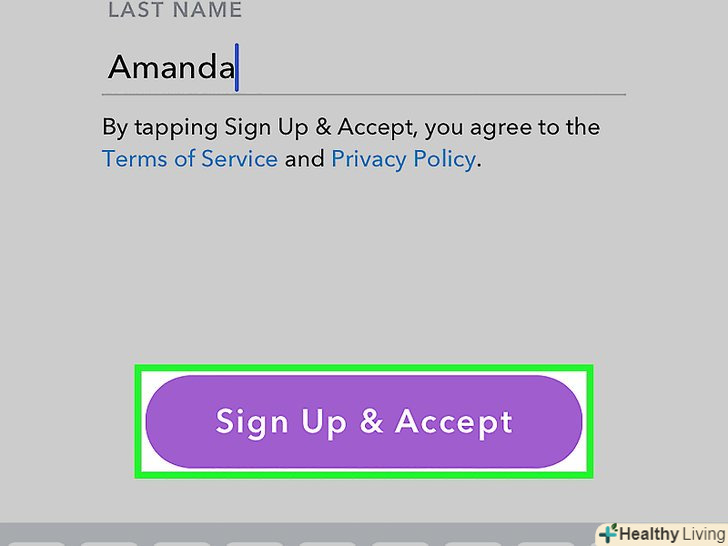Tap Sign Up & Accept button
This screenshot has width=728, height=546.
tap(364, 421)
